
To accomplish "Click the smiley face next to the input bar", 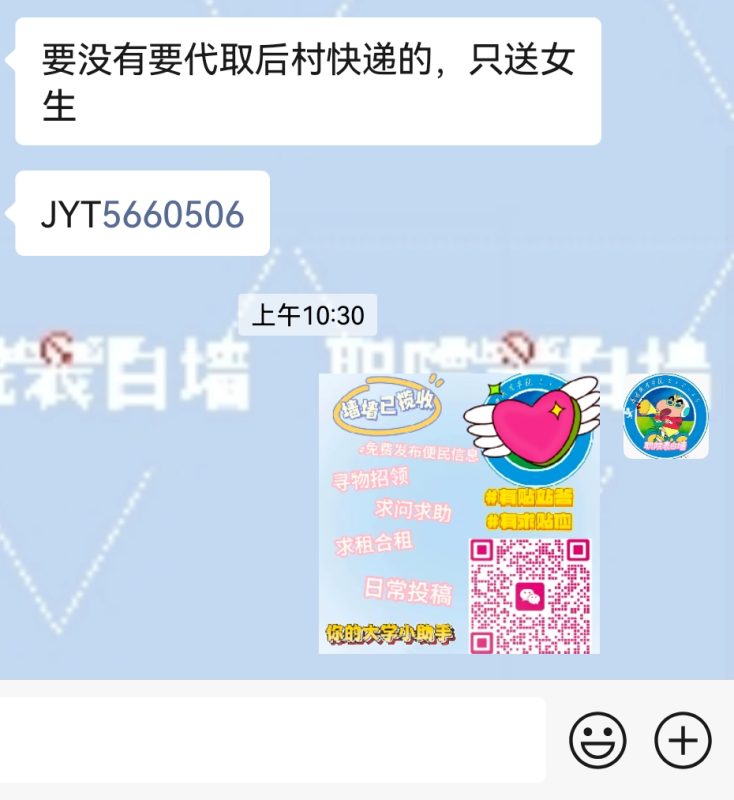I will [598, 740].
